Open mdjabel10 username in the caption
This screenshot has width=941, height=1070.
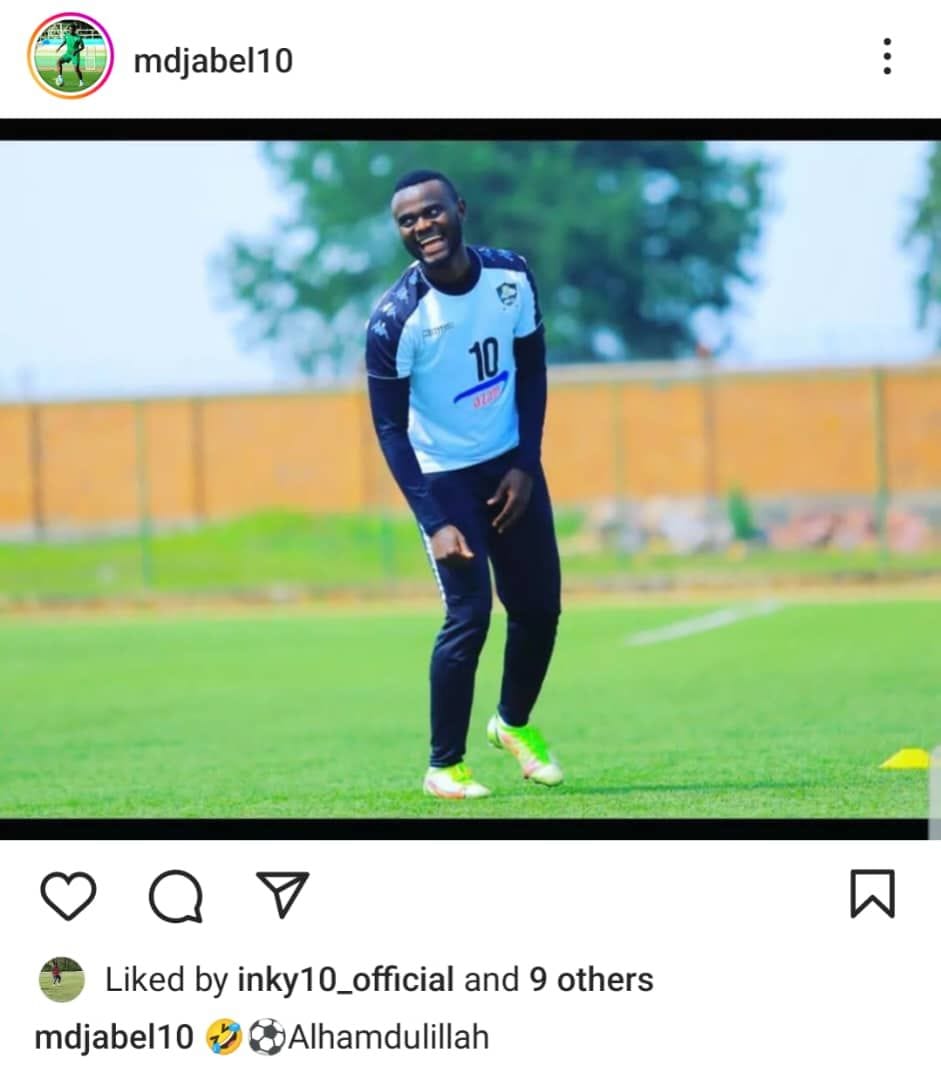point(114,1037)
